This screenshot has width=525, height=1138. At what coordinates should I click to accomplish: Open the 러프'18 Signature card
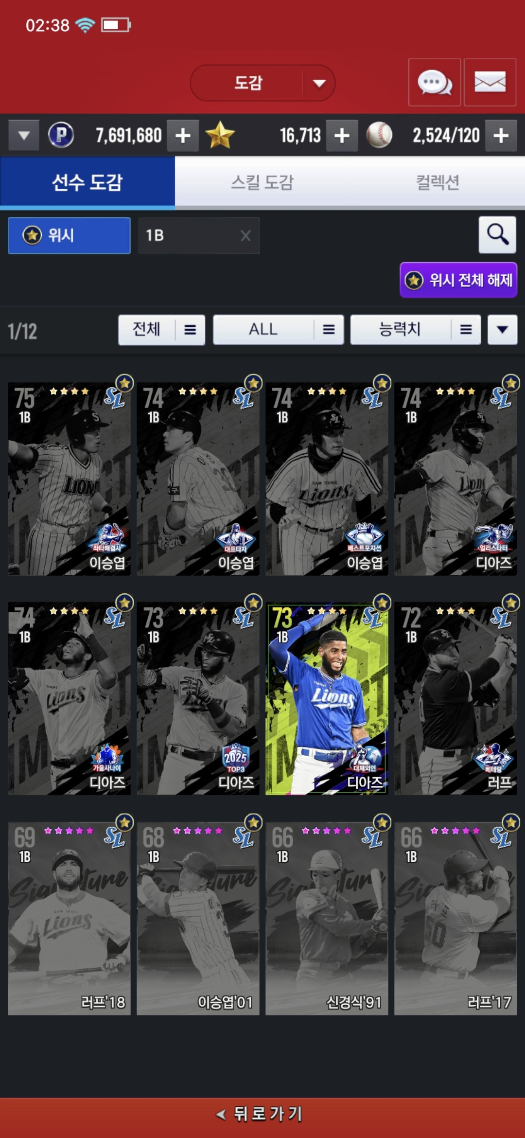(70, 918)
